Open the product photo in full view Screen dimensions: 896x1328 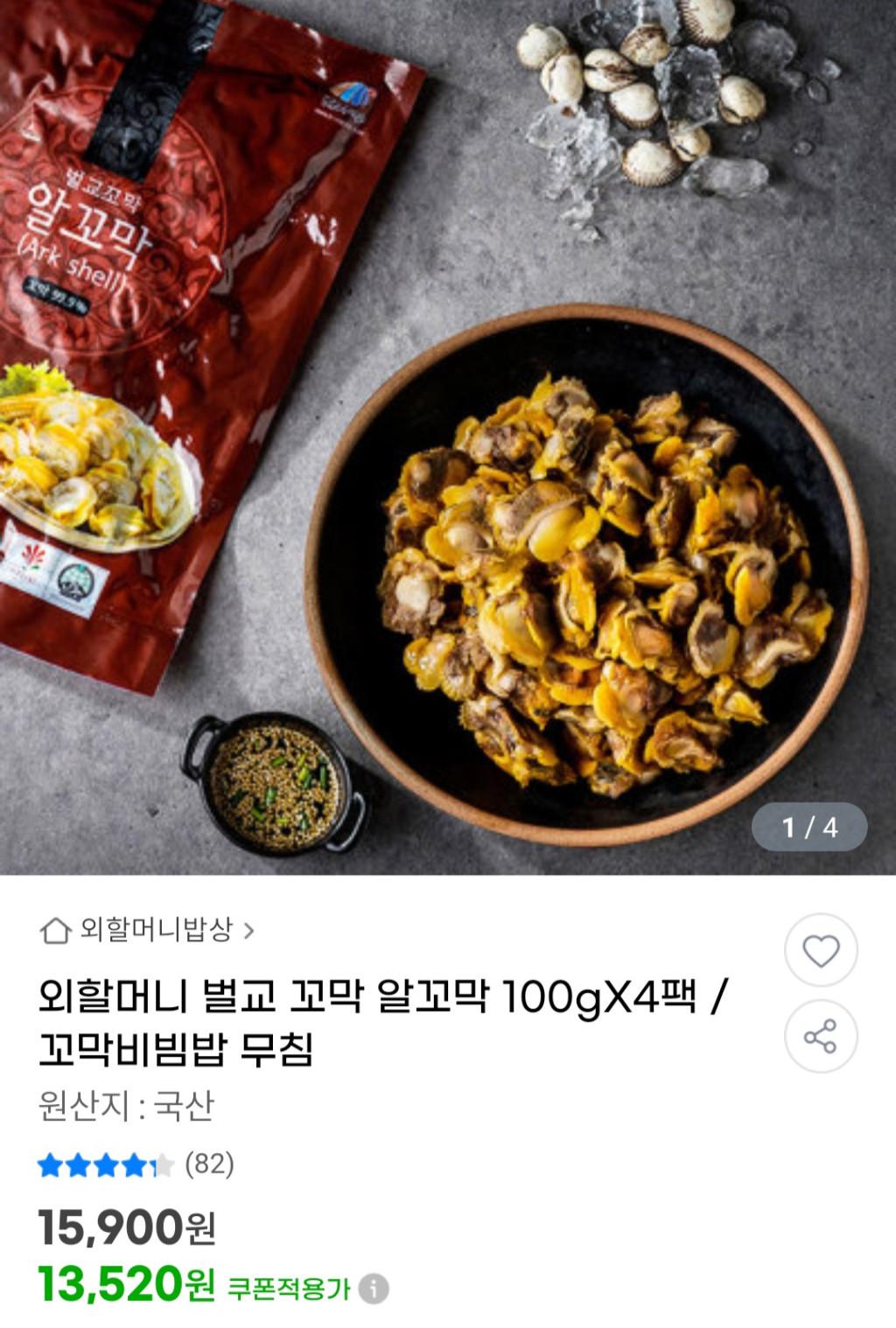448,437
